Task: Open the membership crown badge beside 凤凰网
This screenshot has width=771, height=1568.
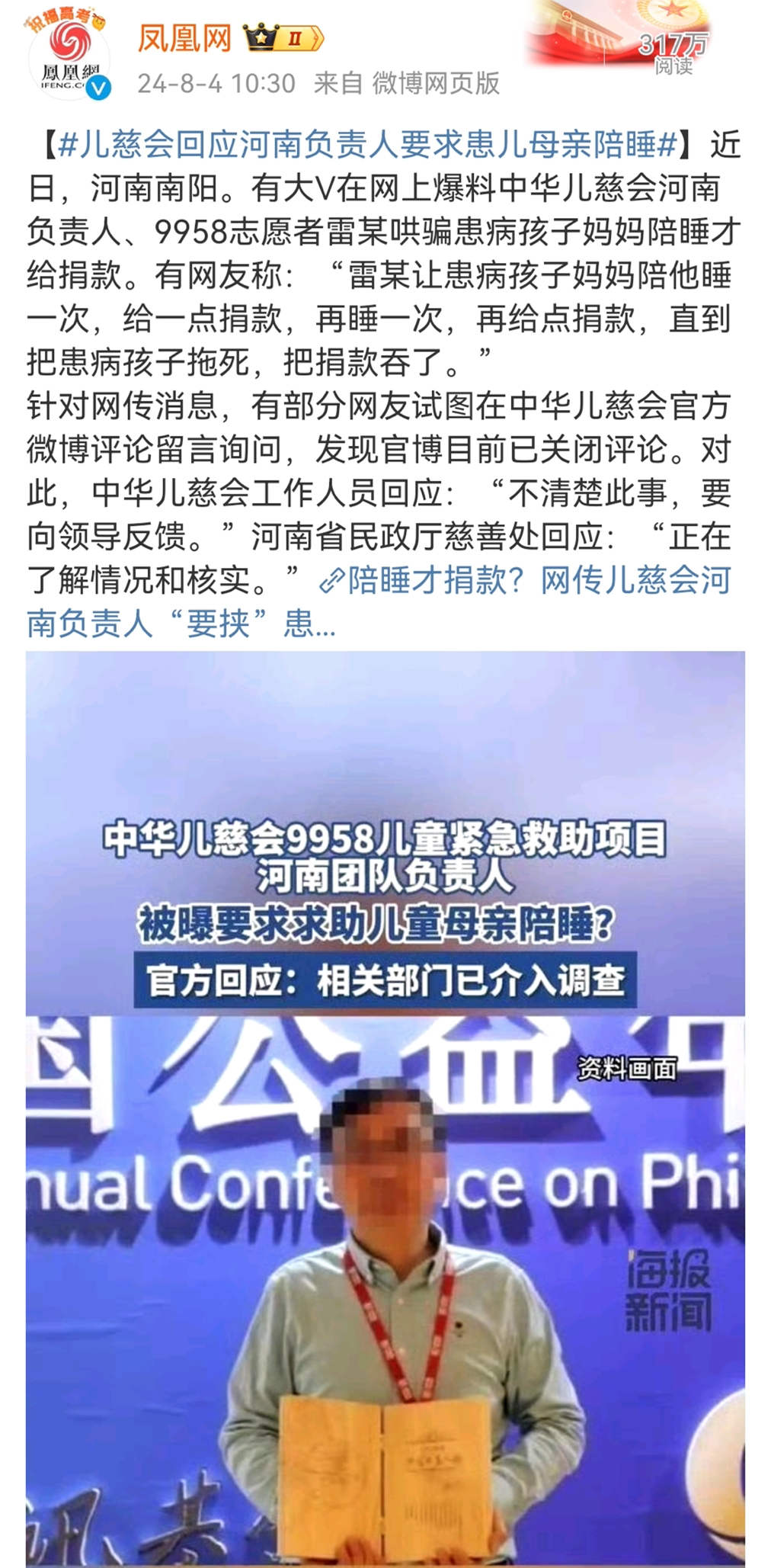Action: pos(283,37)
